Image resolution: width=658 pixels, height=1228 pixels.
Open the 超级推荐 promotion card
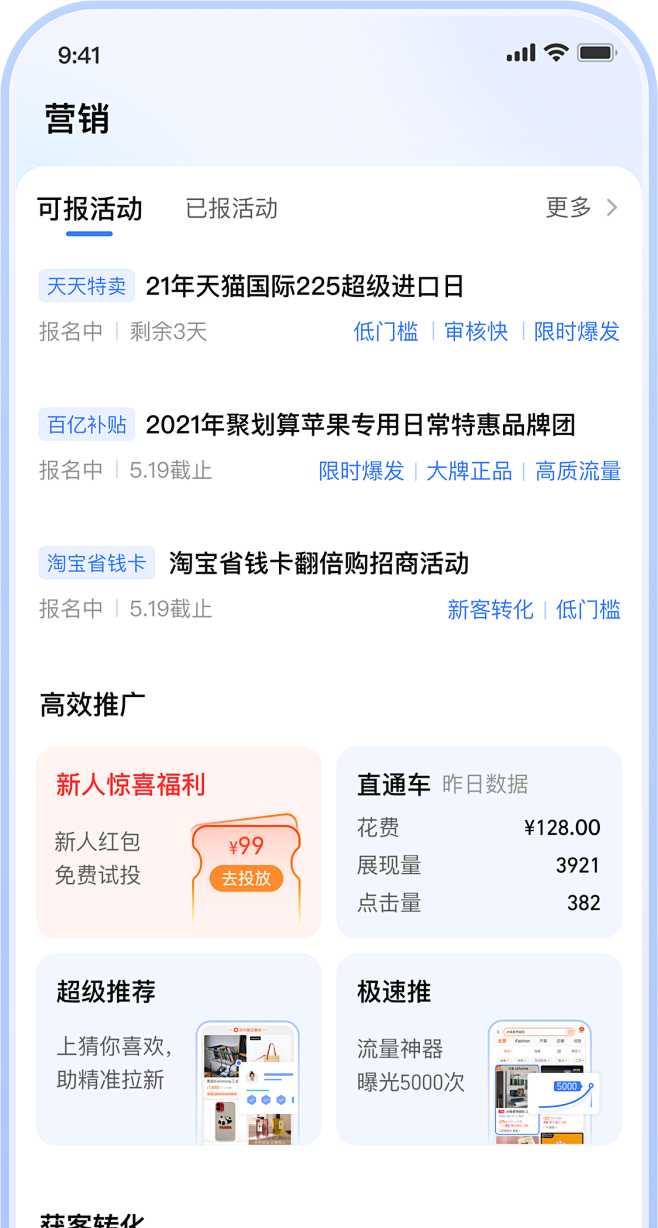179,1049
